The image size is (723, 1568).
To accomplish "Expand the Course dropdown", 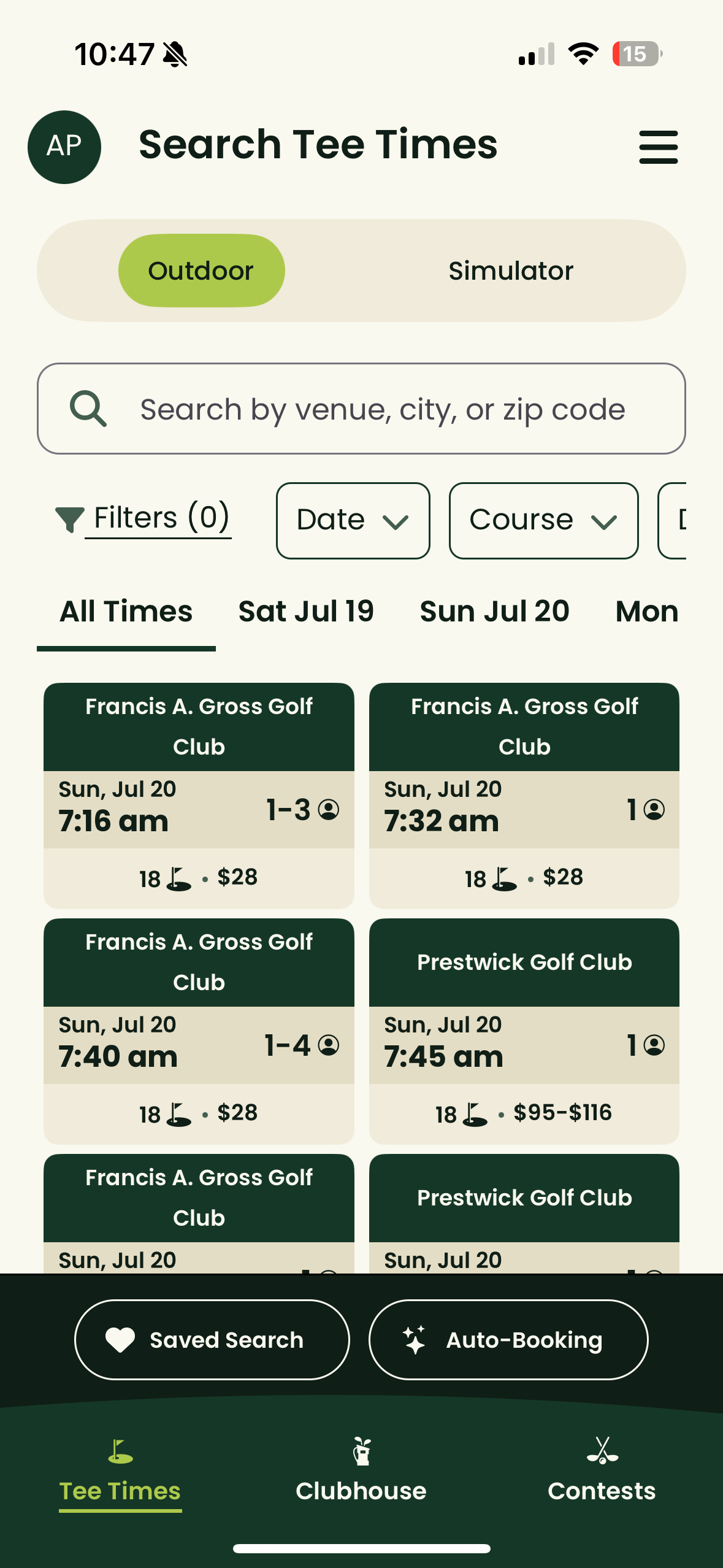I will click(543, 521).
